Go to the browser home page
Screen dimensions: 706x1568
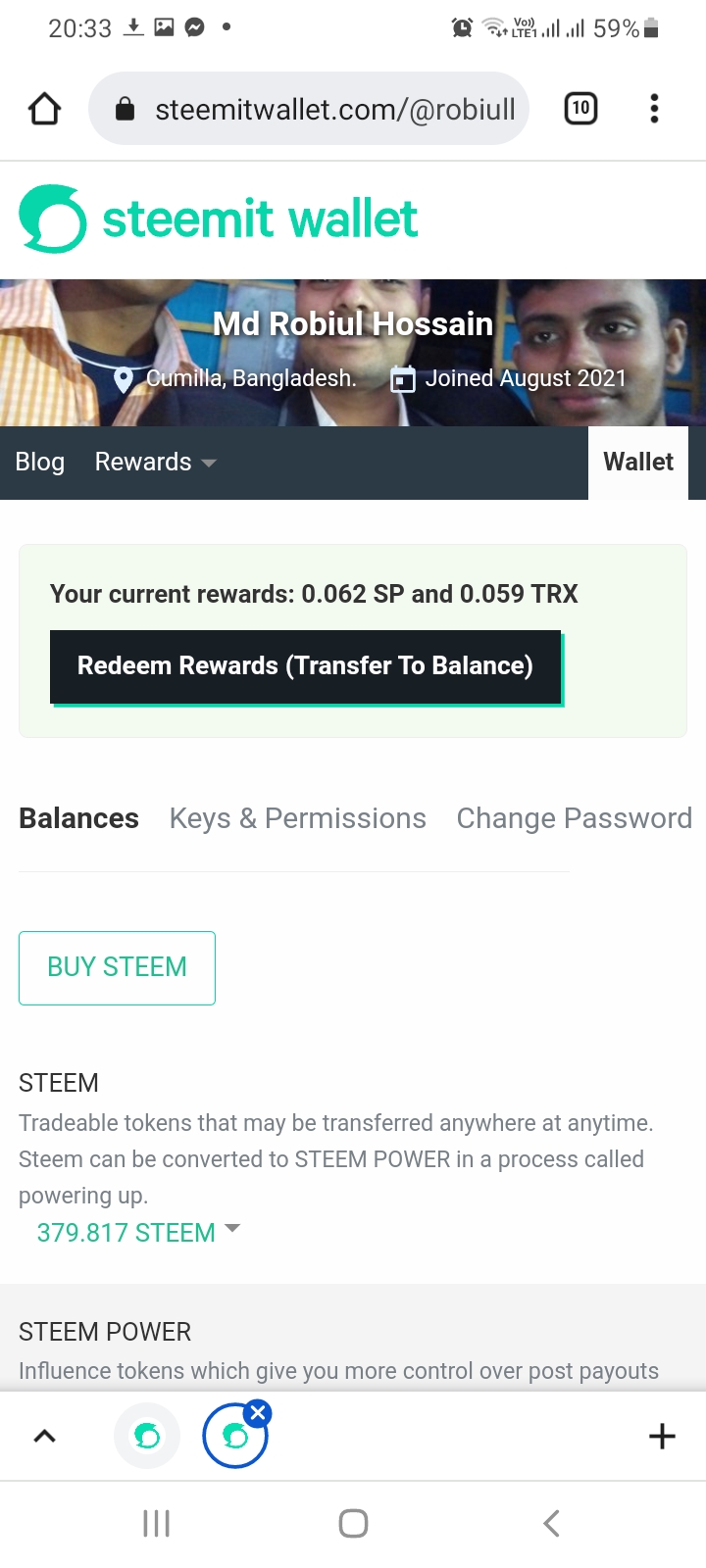[x=44, y=109]
